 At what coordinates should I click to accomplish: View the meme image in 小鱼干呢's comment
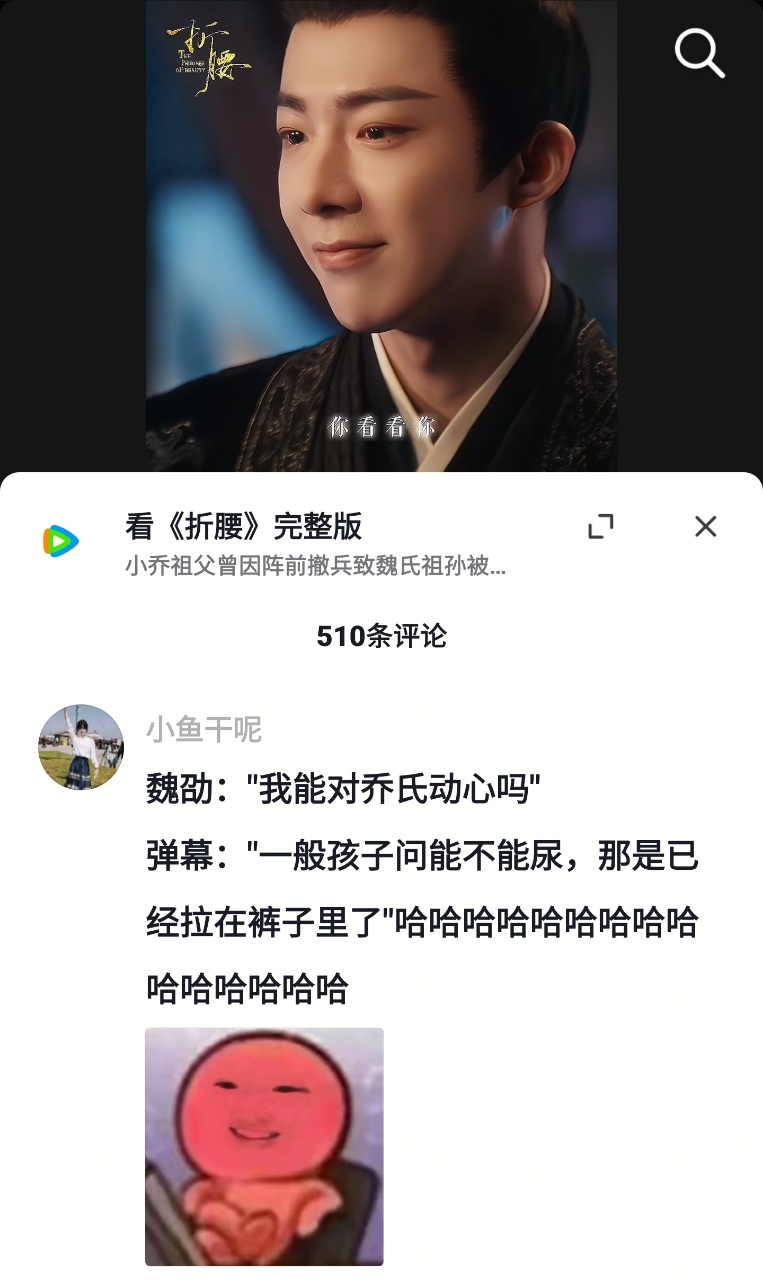pyautogui.click(x=264, y=1146)
